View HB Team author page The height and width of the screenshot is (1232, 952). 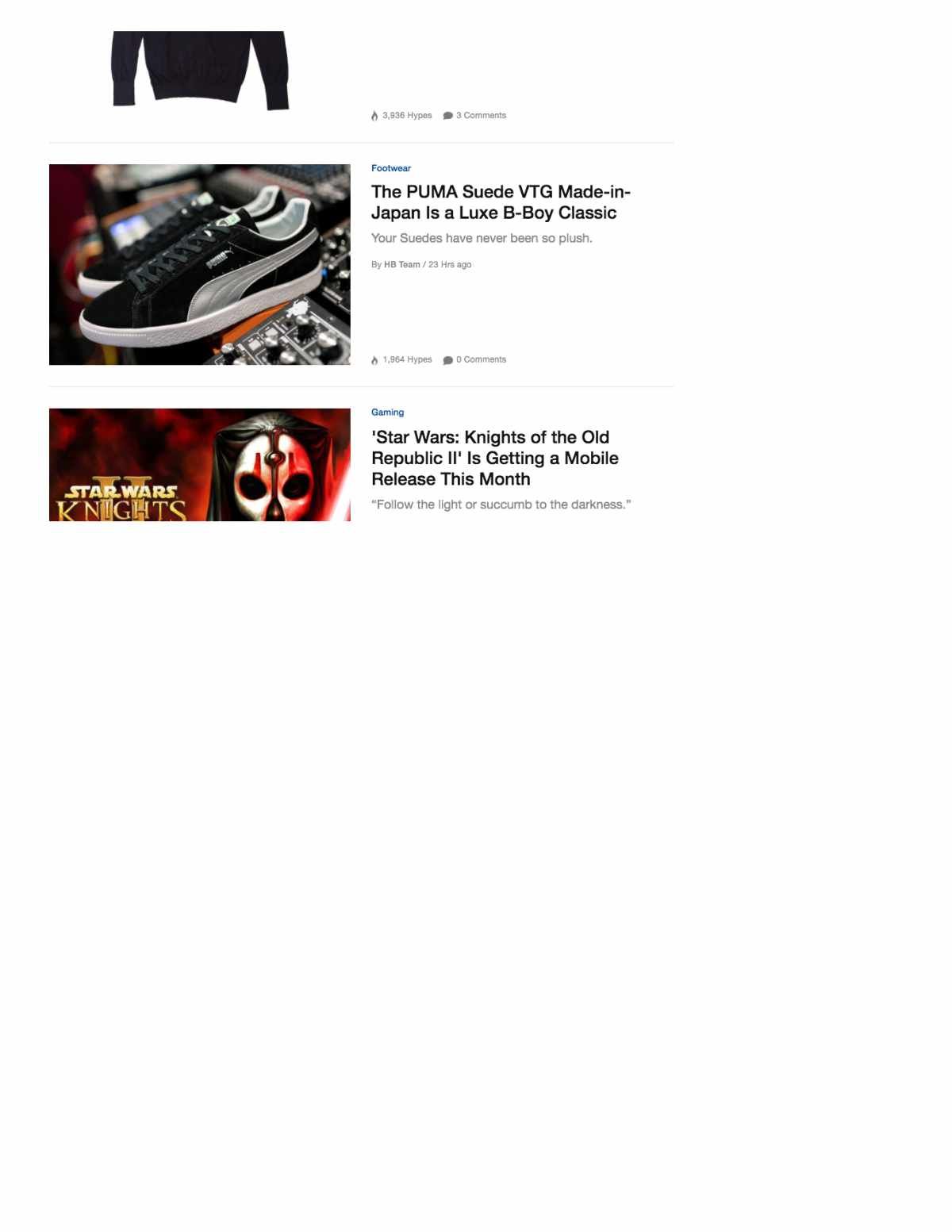point(401,265)
